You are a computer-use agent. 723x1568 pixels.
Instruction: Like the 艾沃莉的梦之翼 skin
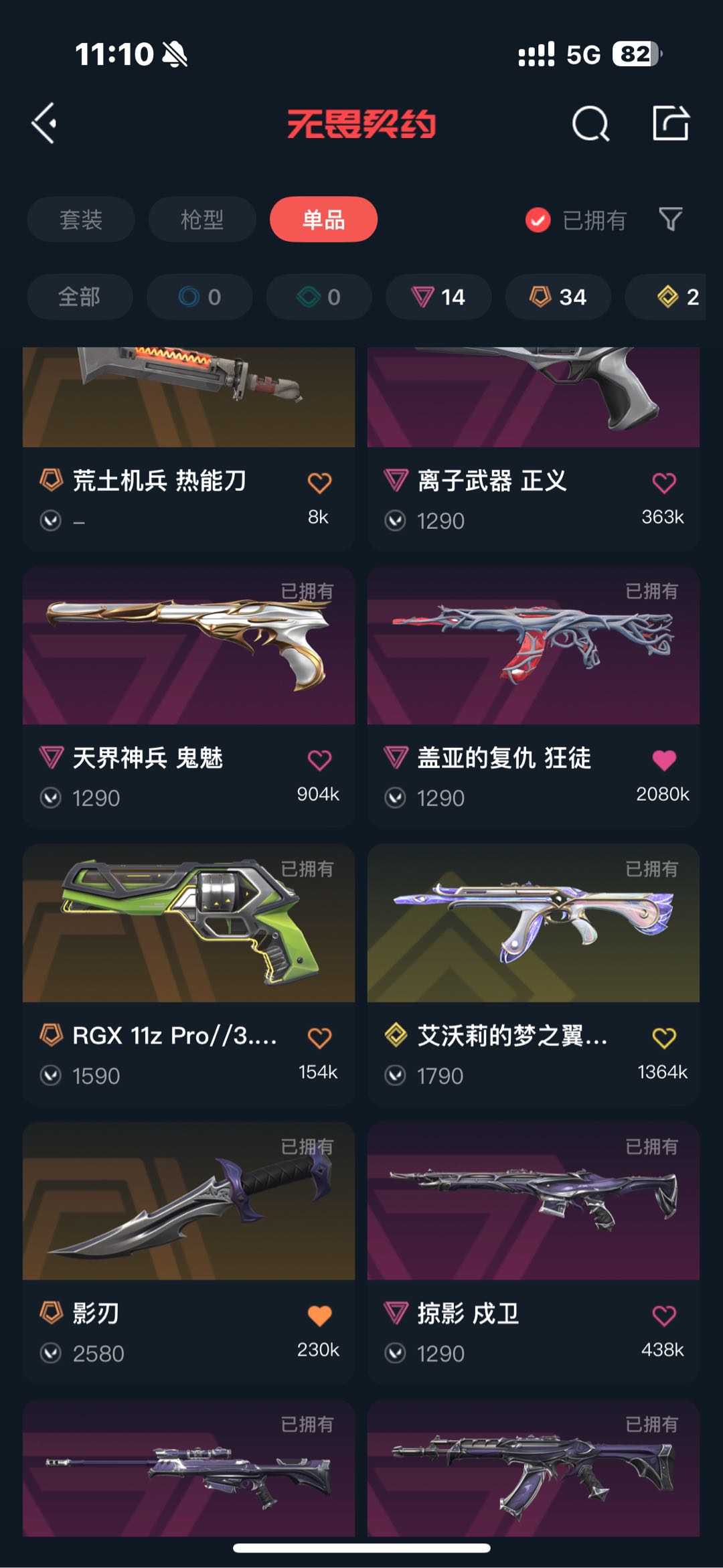click(664, 1037)
